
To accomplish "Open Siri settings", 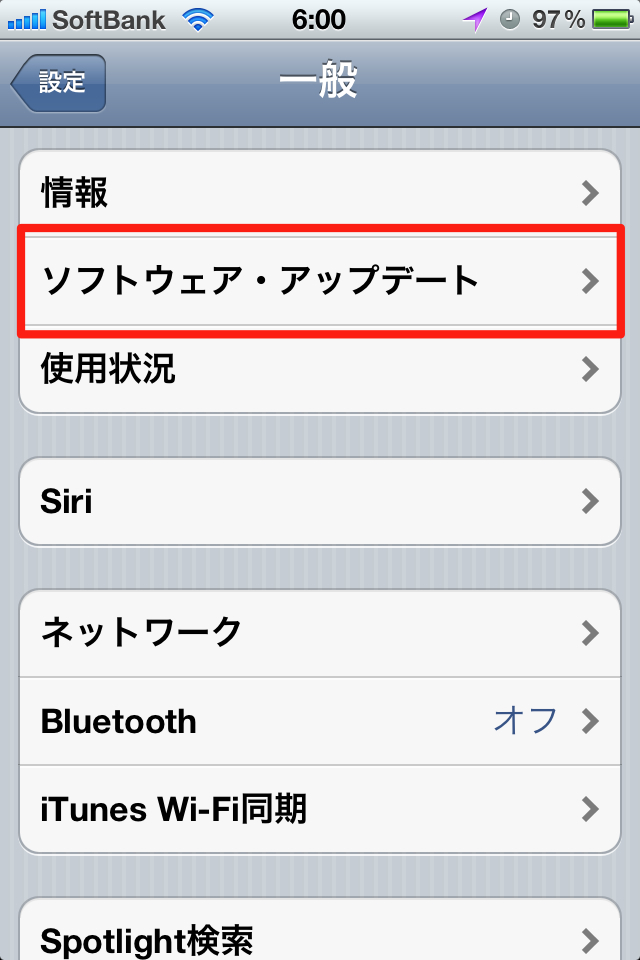I will tap(320, 501).
